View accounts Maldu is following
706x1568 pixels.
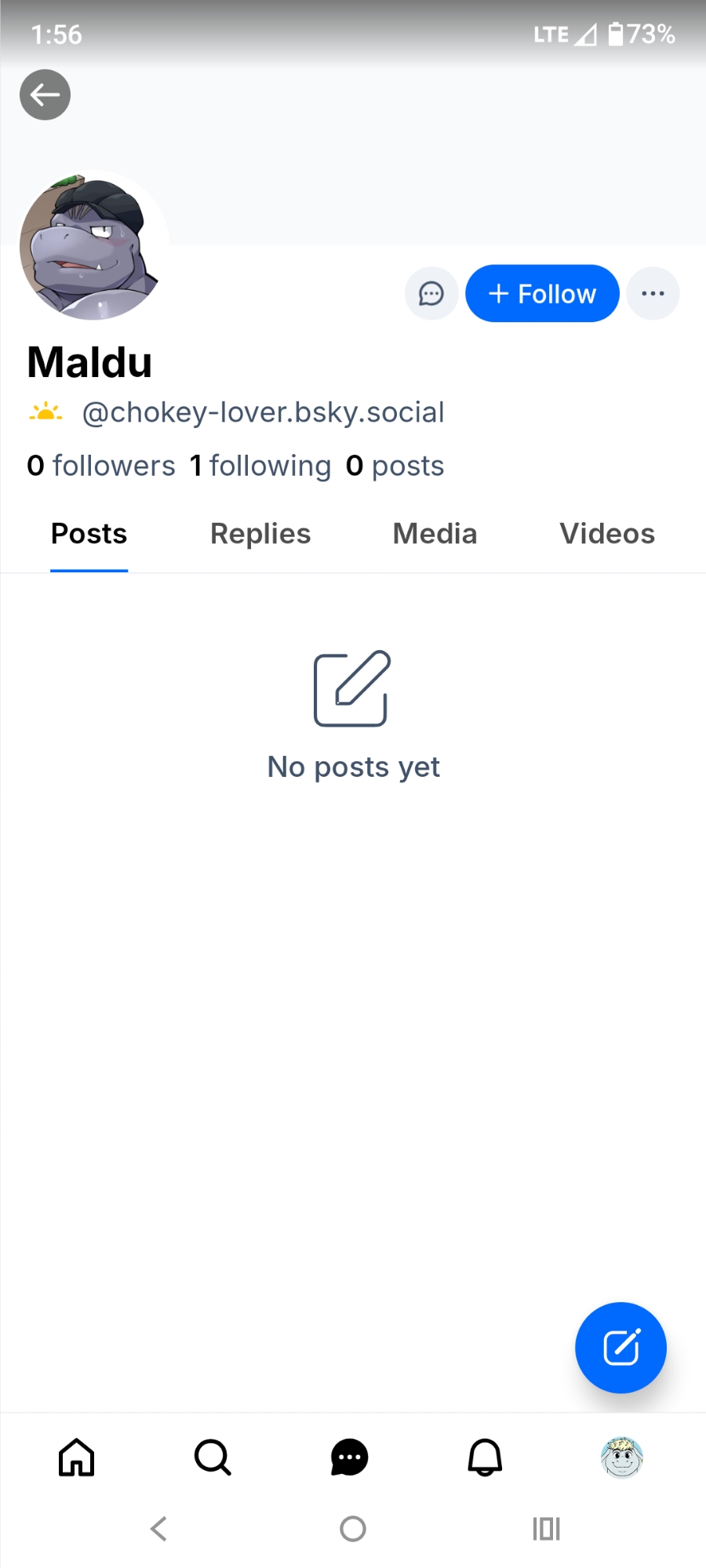coord(260,466)
